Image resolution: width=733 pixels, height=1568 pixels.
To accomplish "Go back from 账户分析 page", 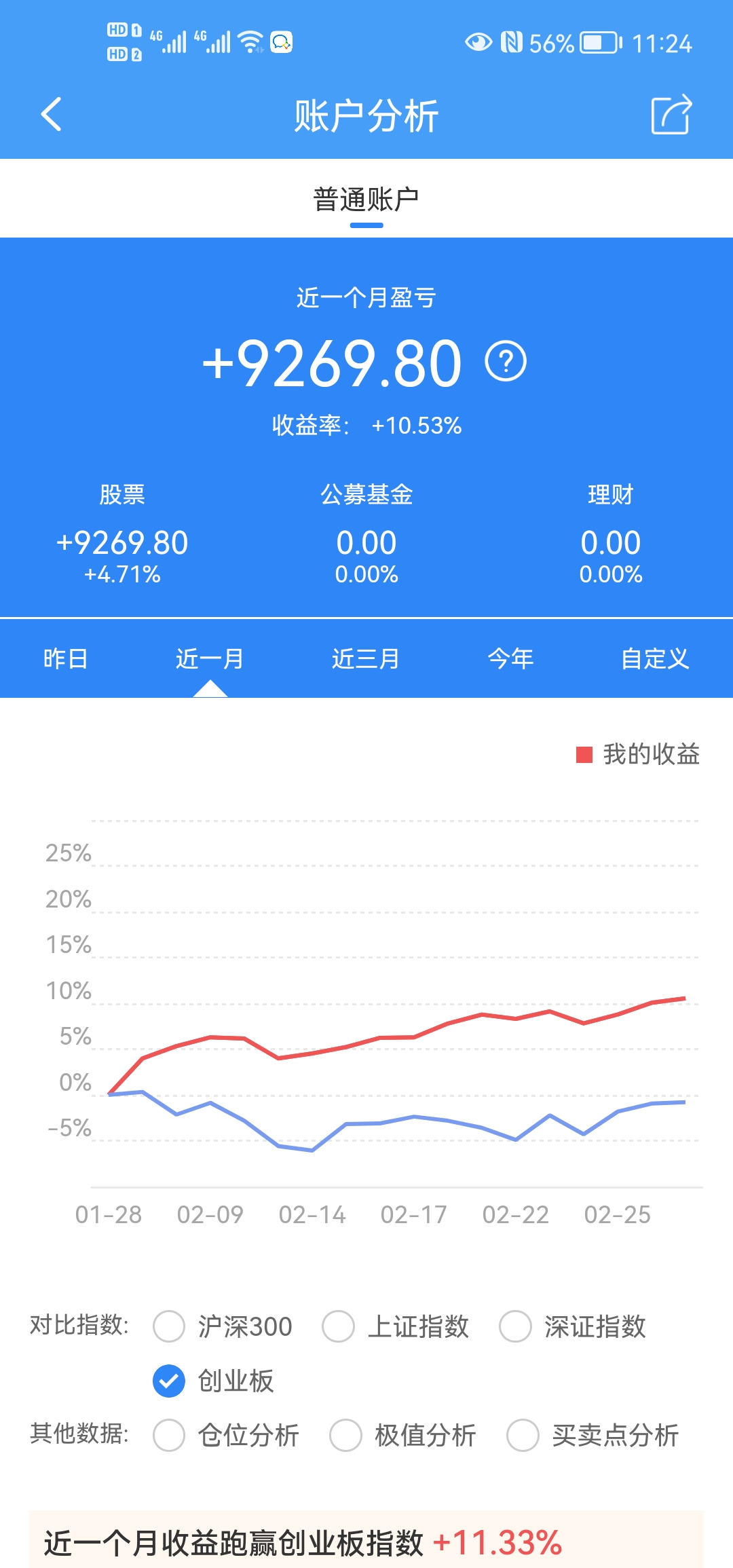I will (52, 114).
